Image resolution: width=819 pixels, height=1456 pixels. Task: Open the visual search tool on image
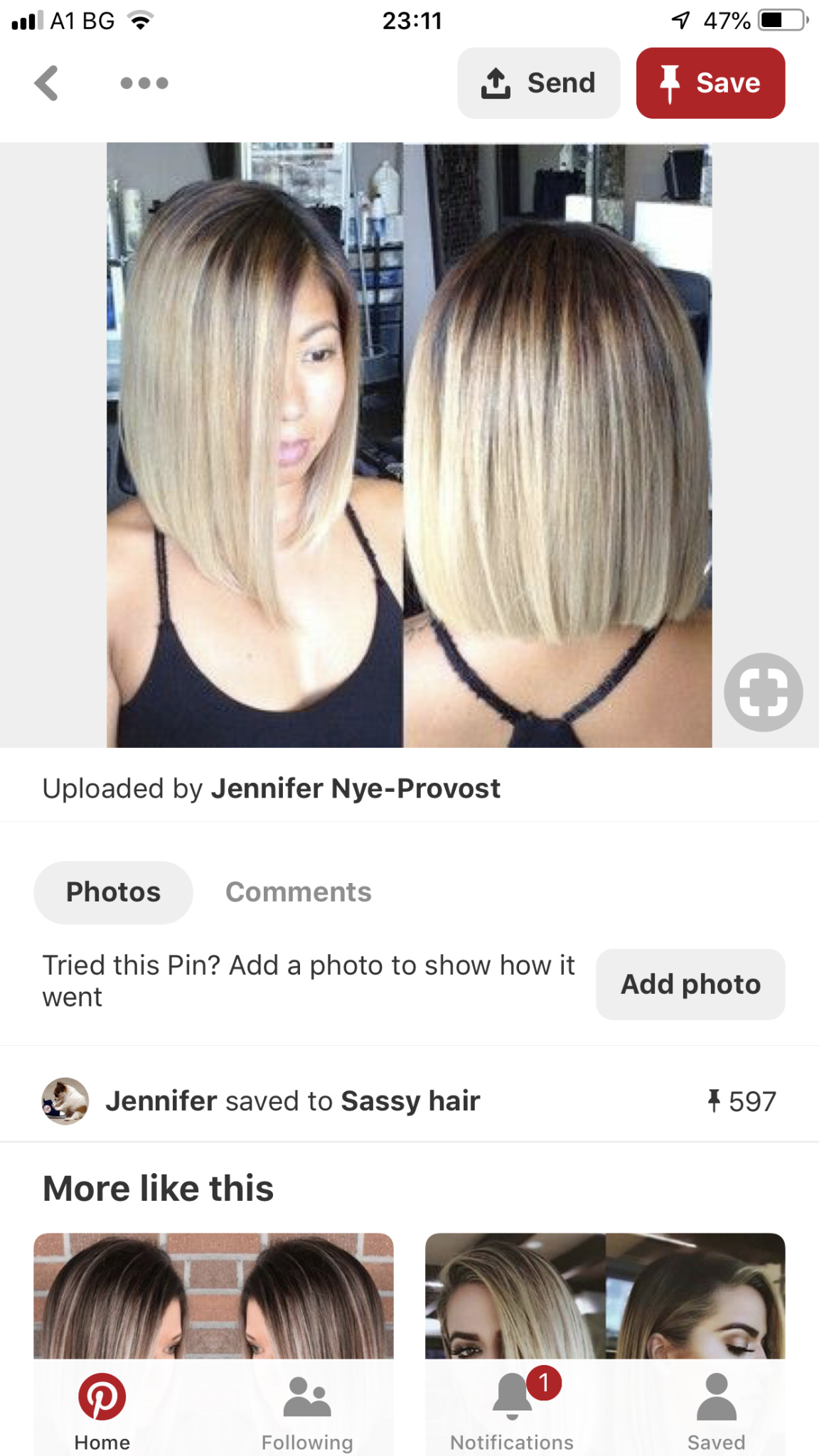pyautogui.click(x=763, y=692)
